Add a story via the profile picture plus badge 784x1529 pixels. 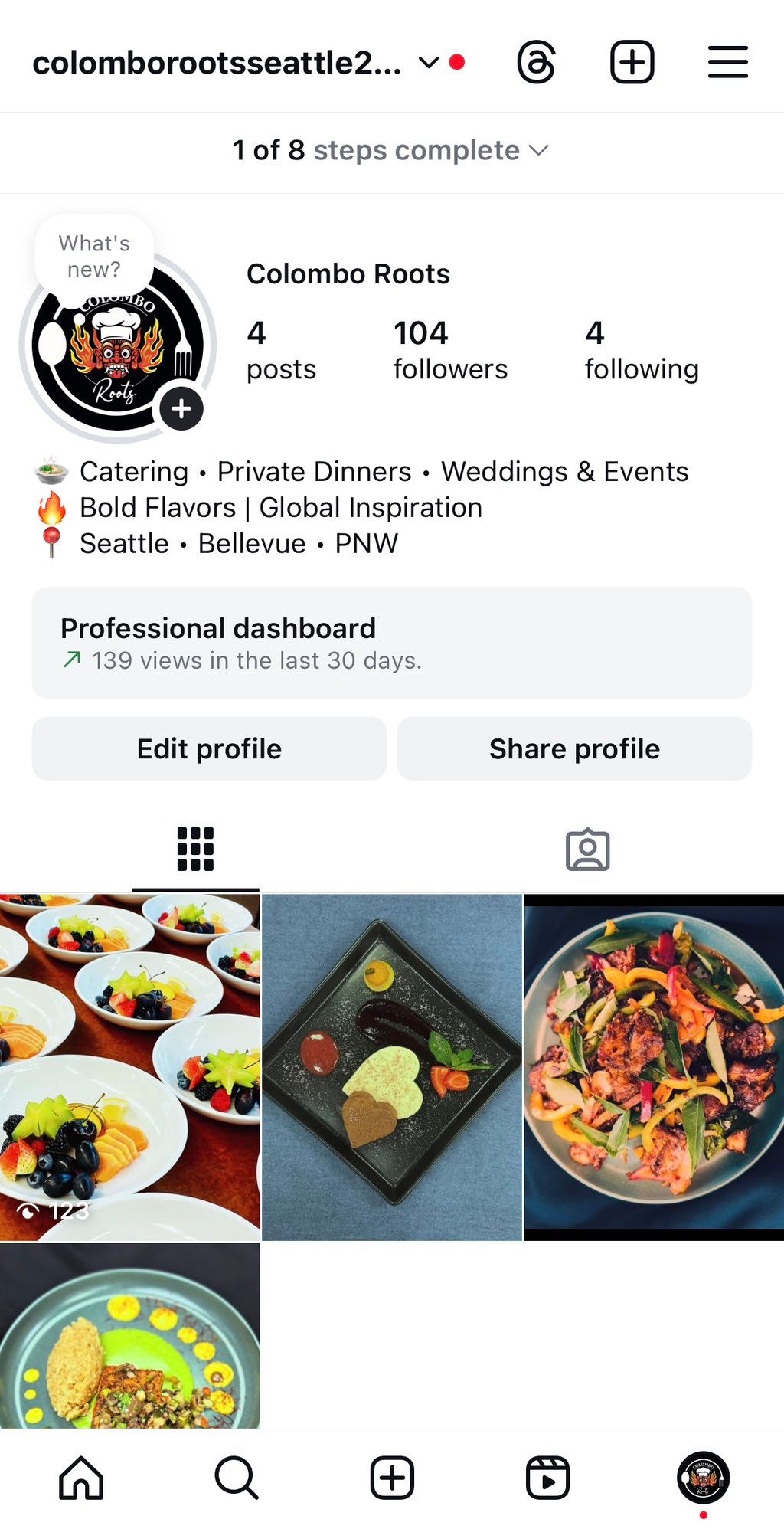click(x=181, y=408)
